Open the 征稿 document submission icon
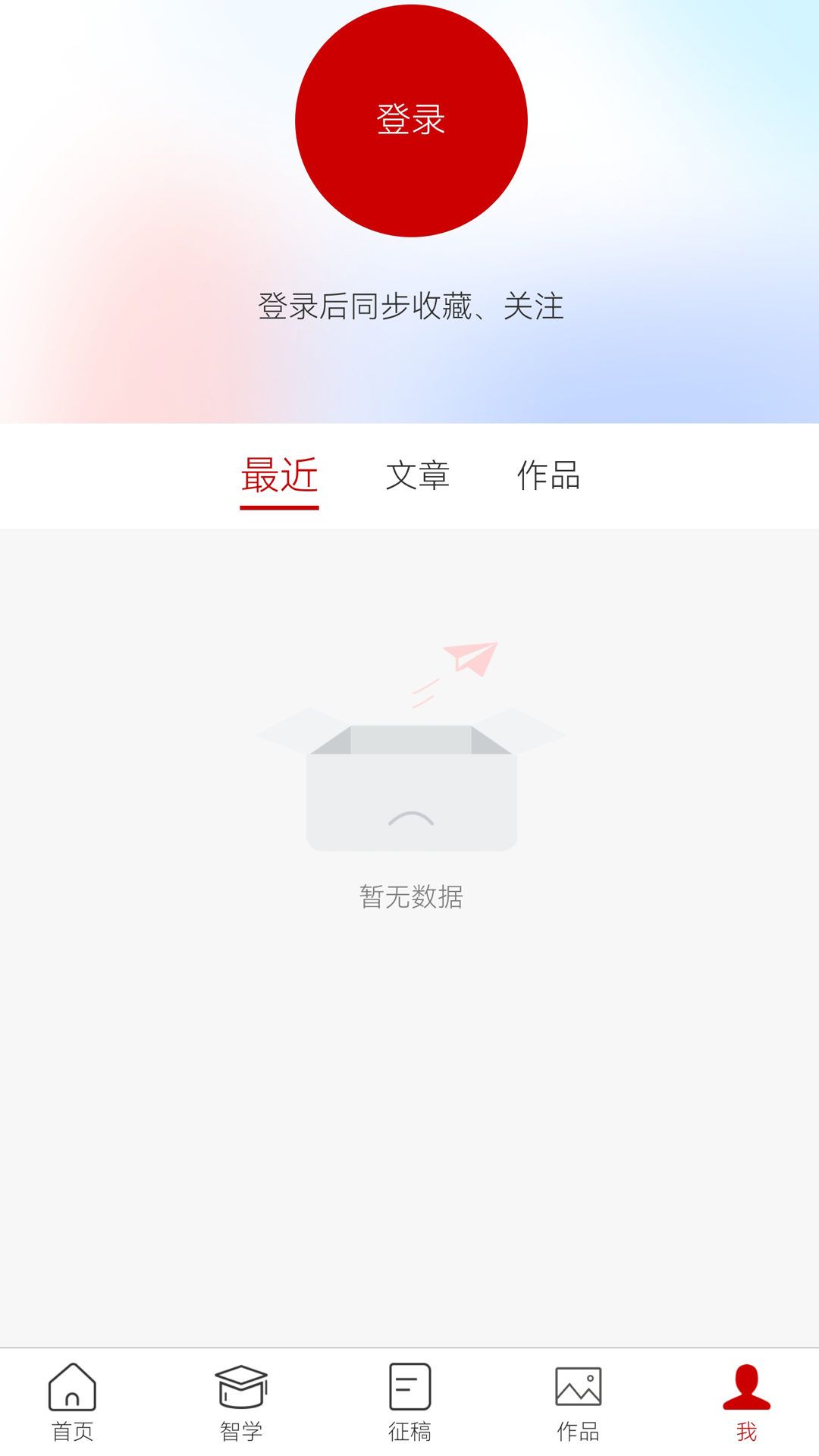The image size is (819, 1456). [x=409, y=1392]
